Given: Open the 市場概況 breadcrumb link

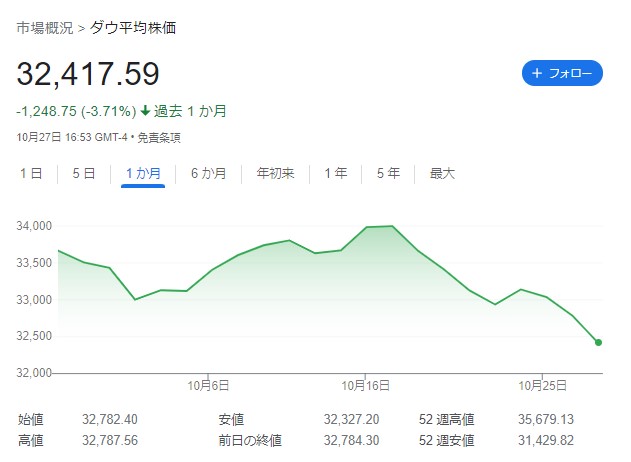Looking at the screenshot, I should [44, 28].
